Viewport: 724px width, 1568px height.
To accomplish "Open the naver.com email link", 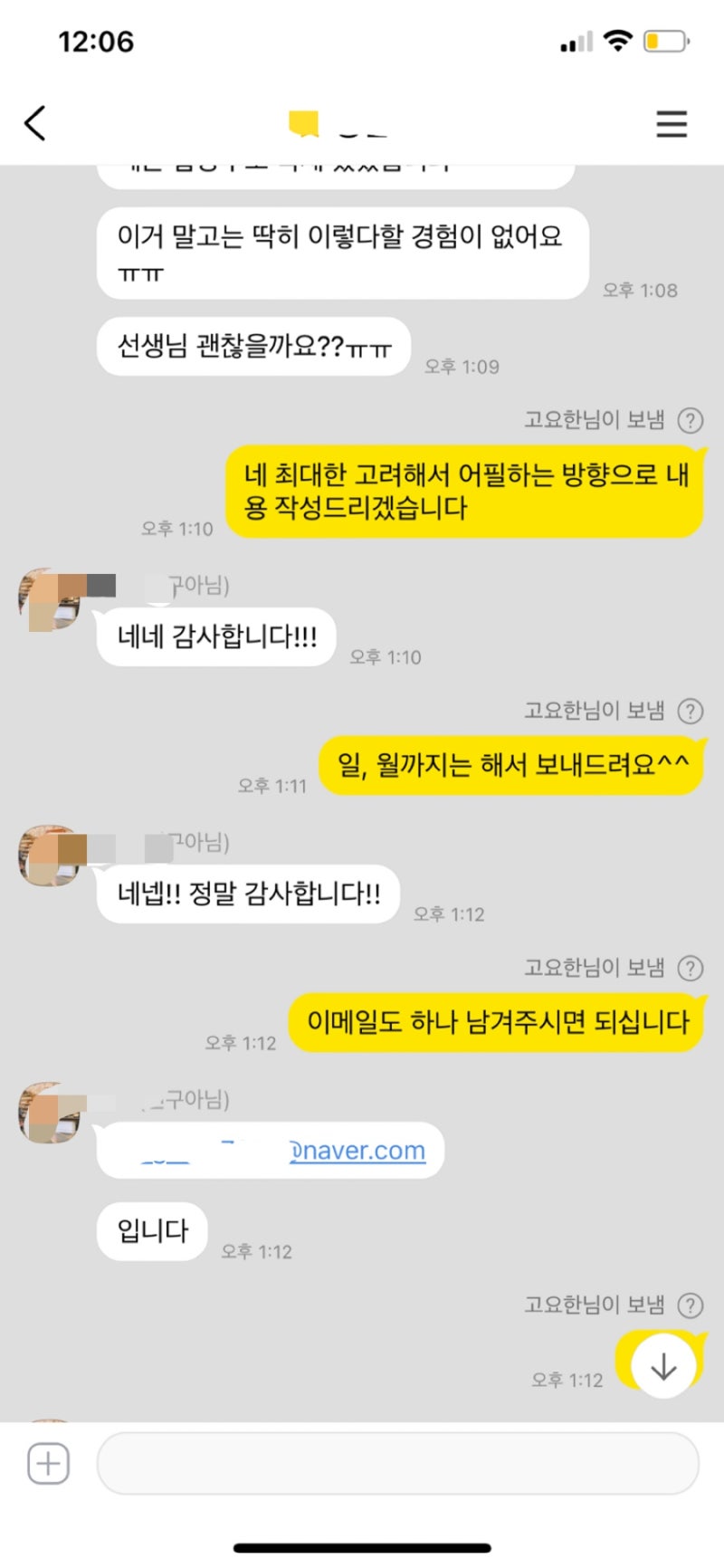I will pos(357,1151).
